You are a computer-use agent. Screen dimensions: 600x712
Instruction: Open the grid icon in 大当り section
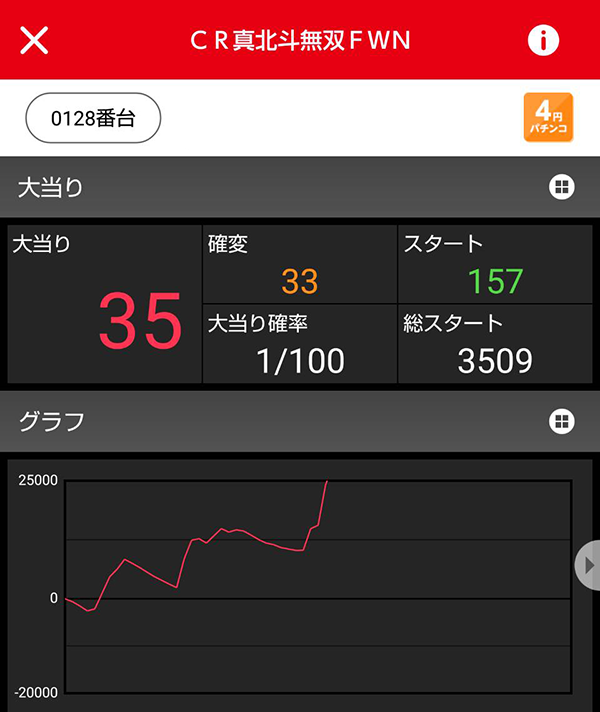coord(561,187)
